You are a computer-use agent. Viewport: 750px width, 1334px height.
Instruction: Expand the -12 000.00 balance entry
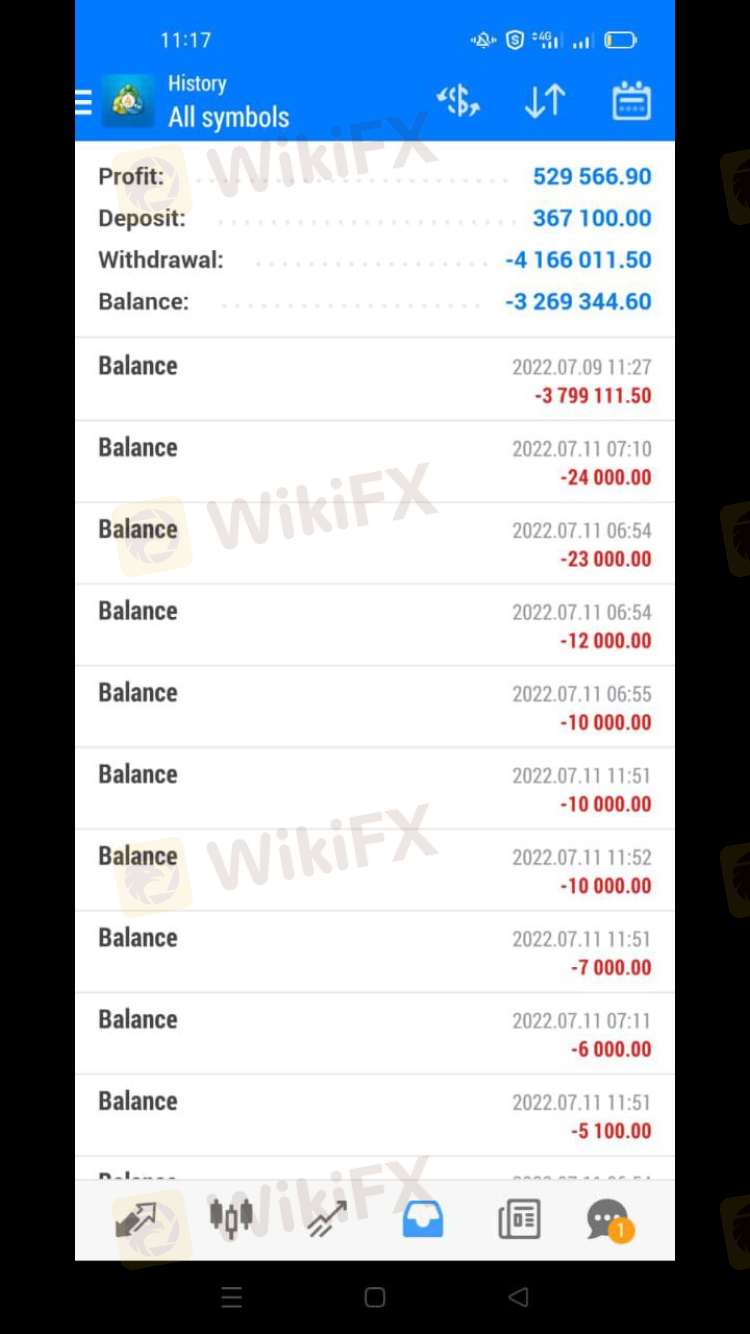click(375, 626)
